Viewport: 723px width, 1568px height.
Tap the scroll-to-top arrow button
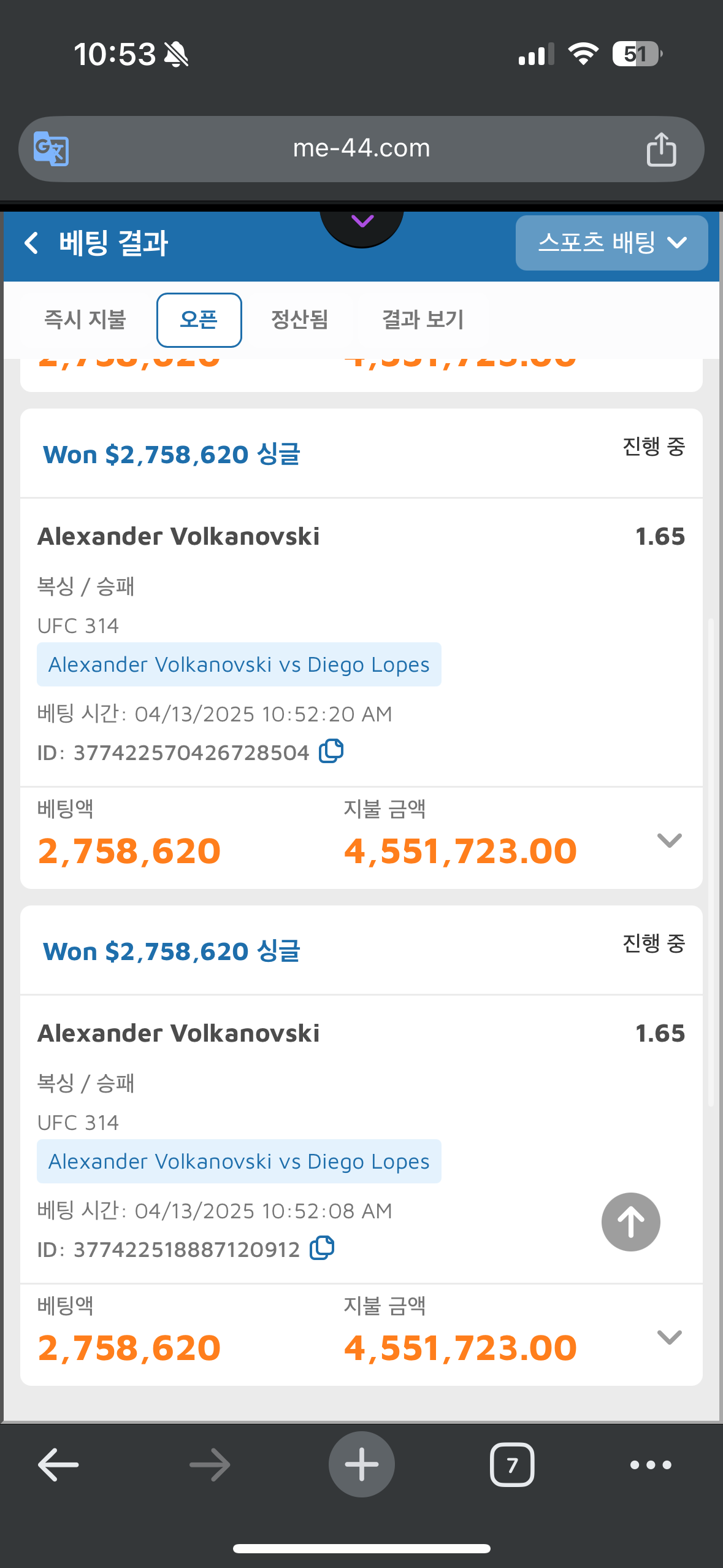pos(630,1222)
